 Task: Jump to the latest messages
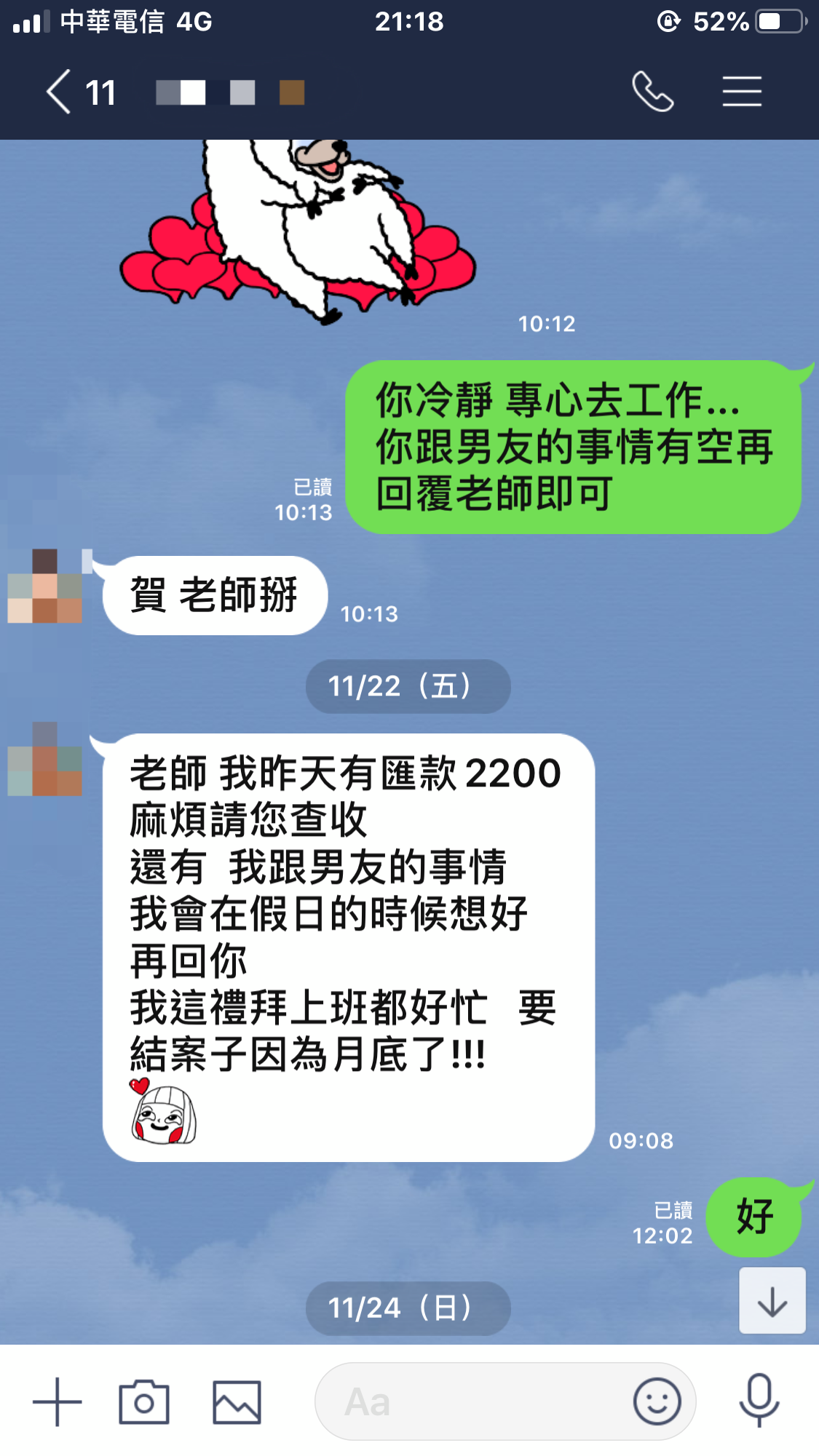click(772, 1300)
